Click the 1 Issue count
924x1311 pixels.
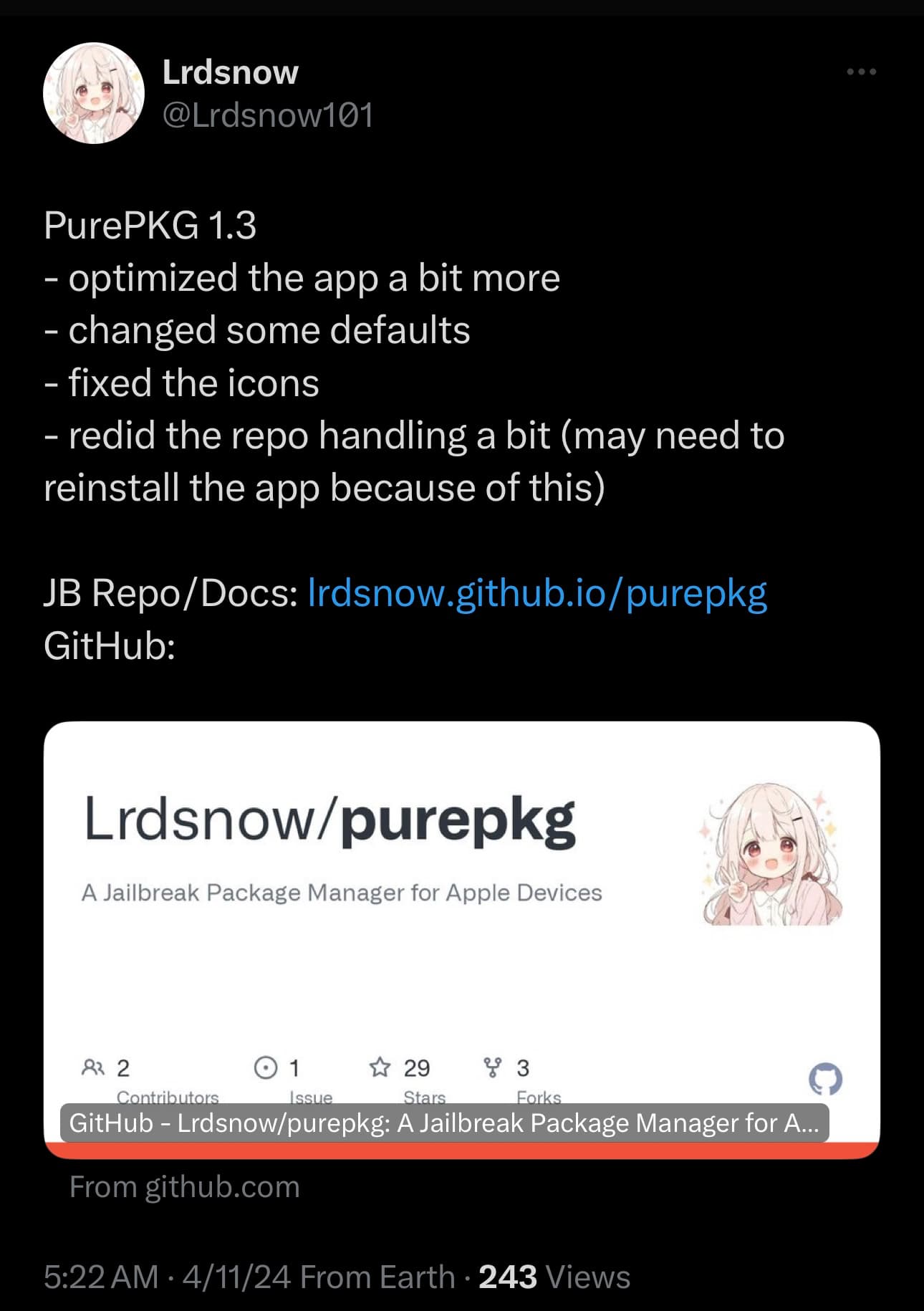point(294,1066)
